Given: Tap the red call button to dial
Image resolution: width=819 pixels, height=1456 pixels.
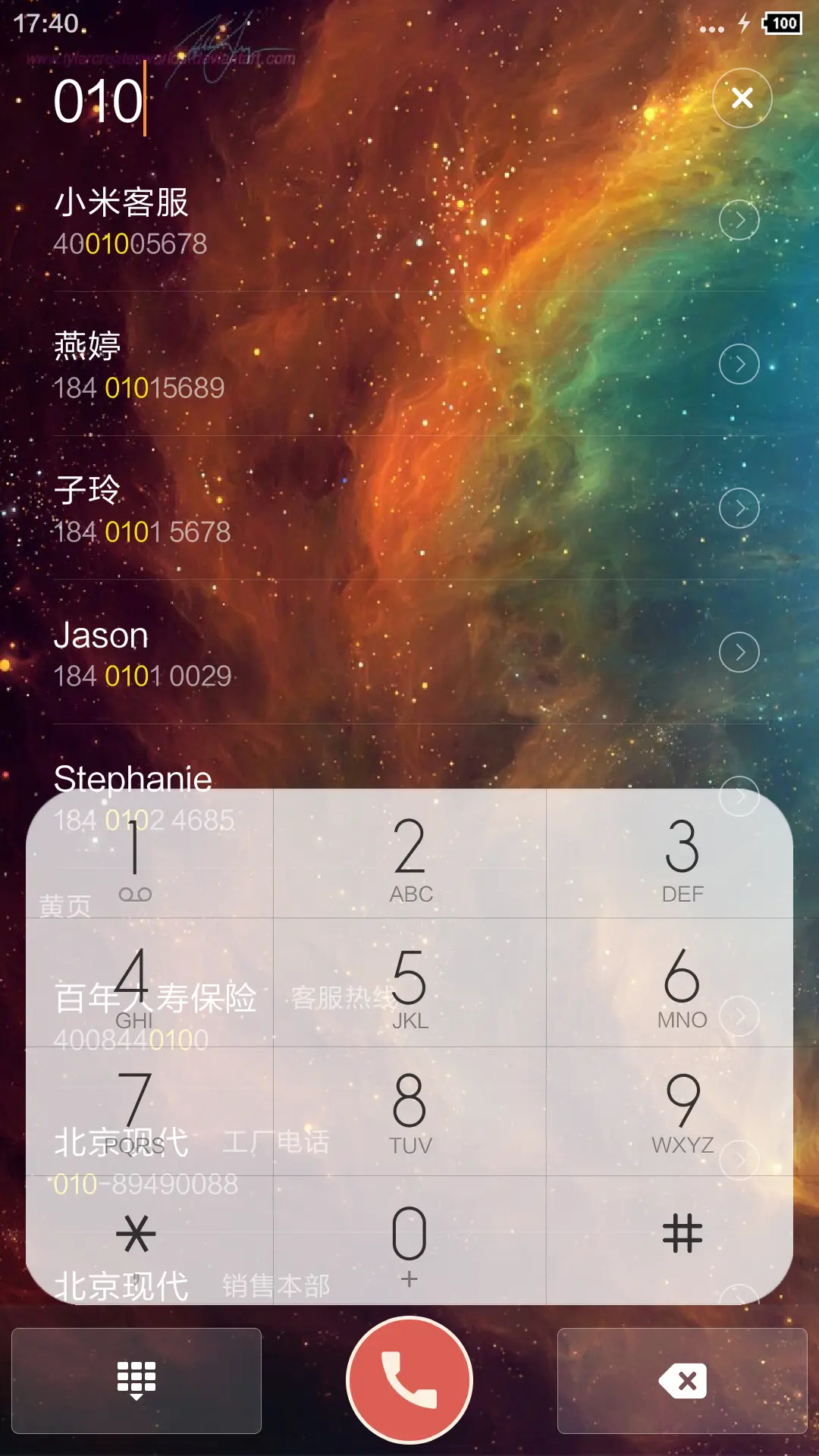Looking at the screenshot, I should (x=409, y=1380).
